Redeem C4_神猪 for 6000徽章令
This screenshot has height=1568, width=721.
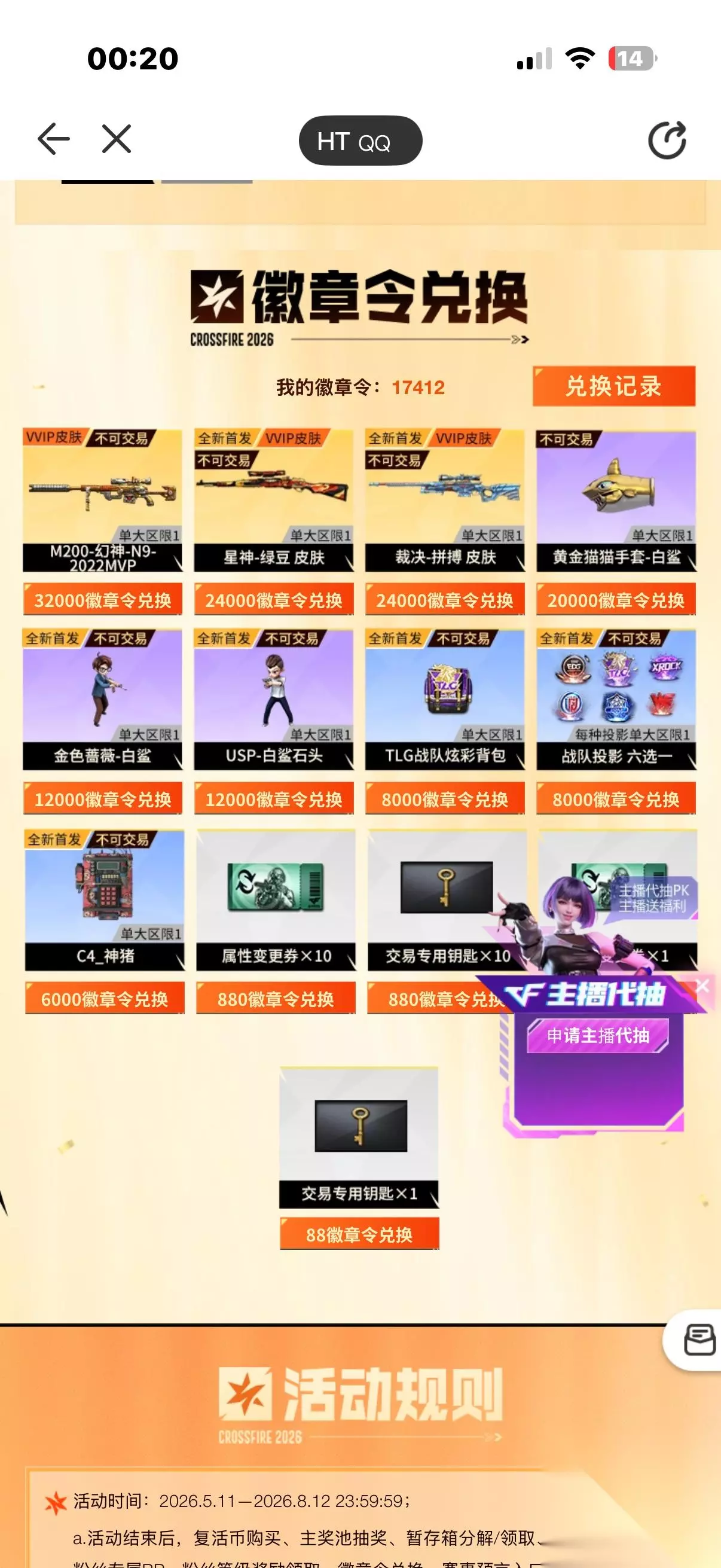[x=104, y=998]
